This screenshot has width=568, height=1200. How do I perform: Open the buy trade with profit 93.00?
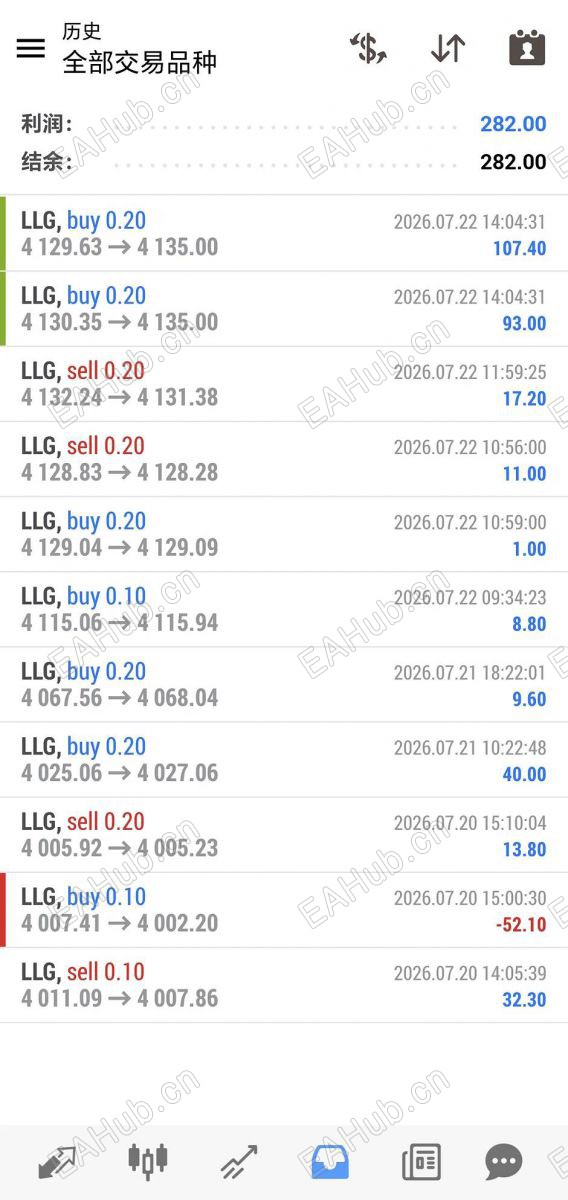(284, 309)
